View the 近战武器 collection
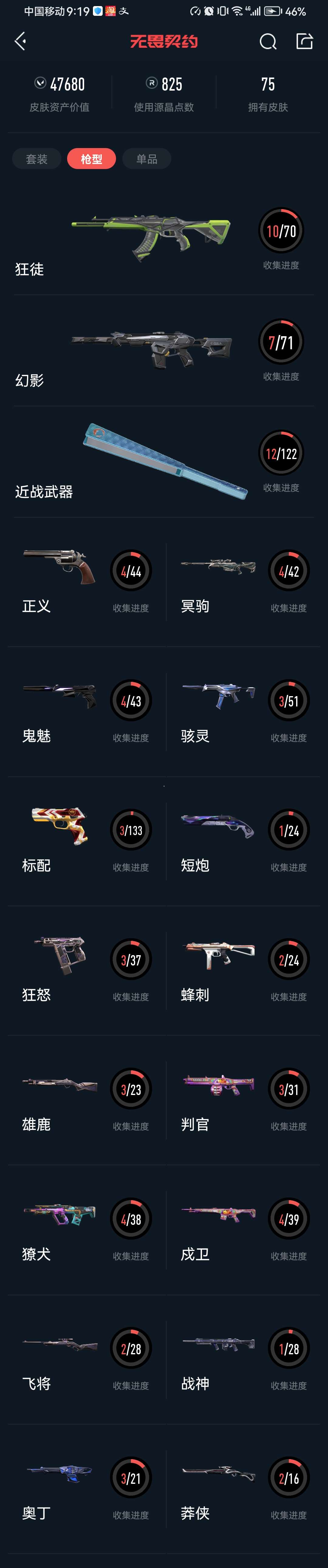 (x=164, y=463)
